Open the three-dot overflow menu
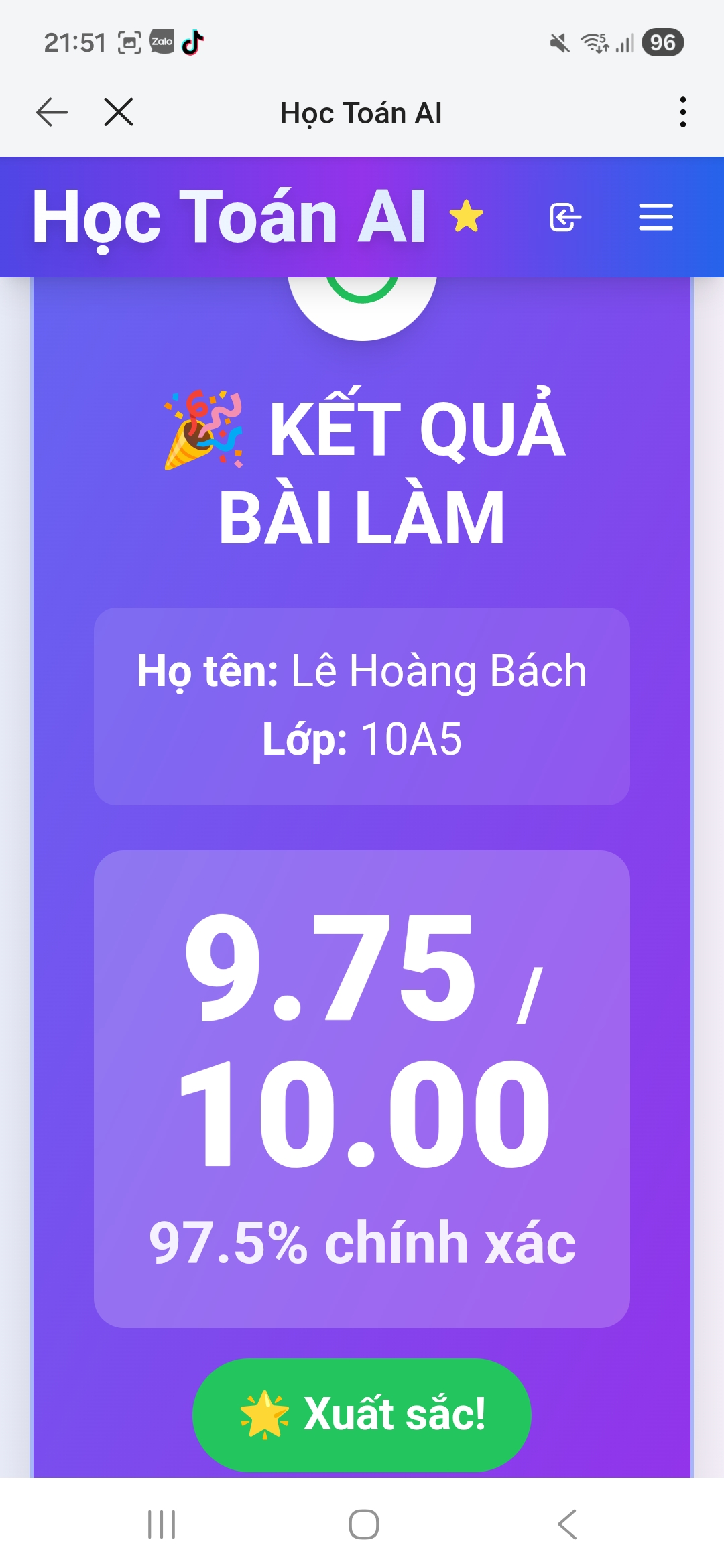 [x=682, y=112]
